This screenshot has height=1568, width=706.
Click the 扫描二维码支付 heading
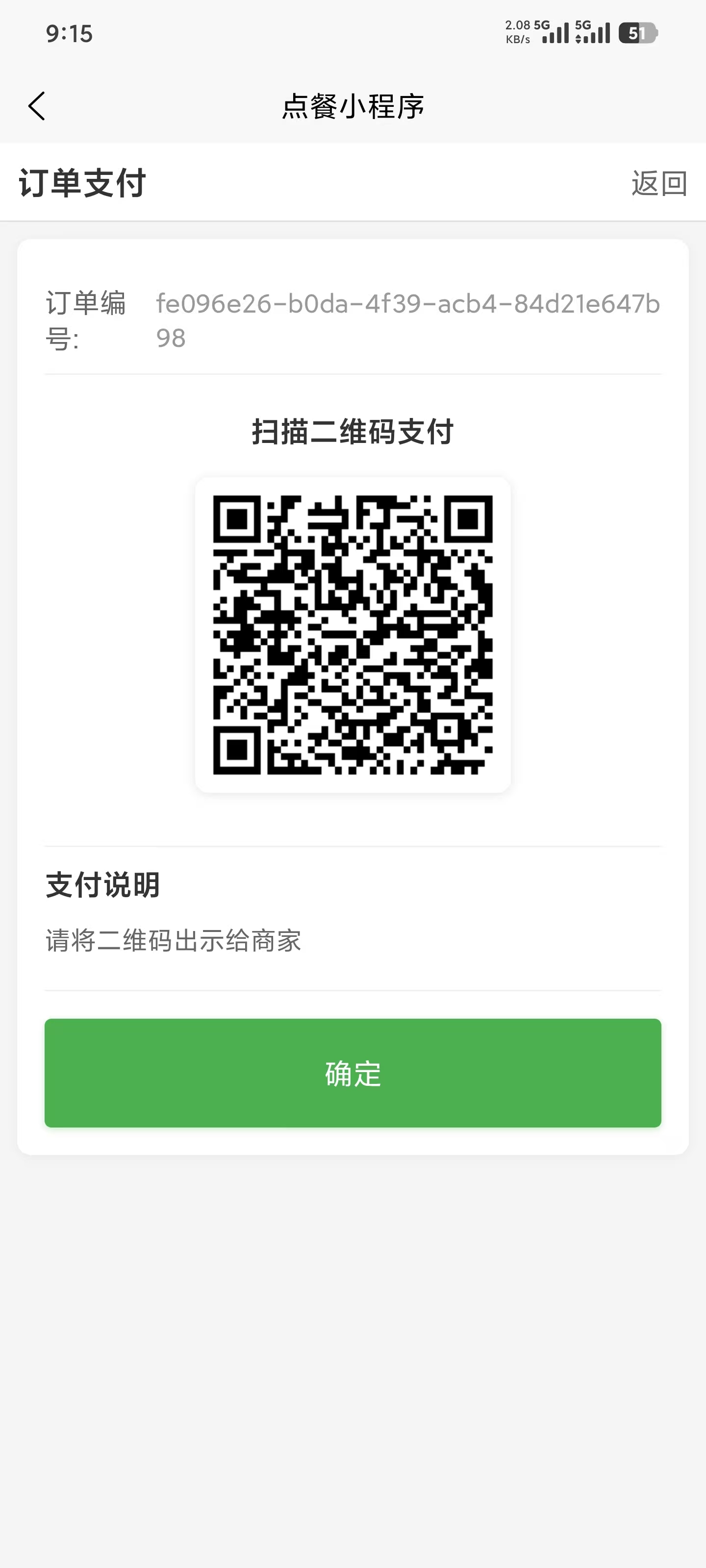pyautogui.click(x=353, y=430)
